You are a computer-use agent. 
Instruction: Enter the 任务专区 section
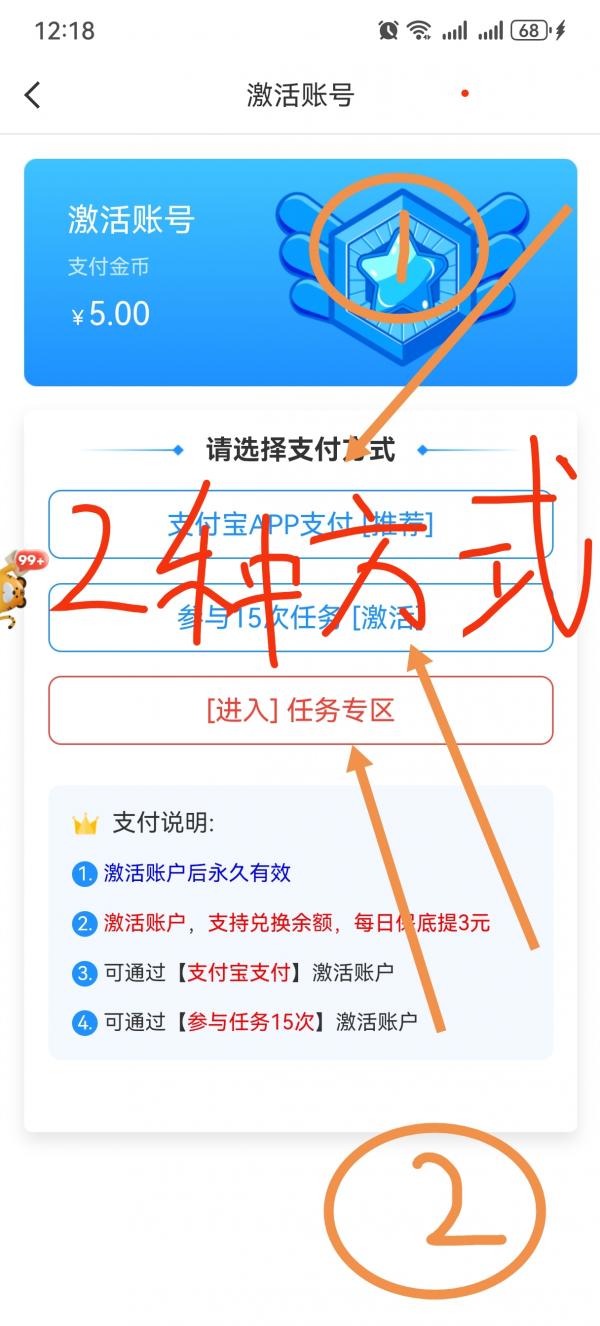pyautogui.click(x=300, y=711)
